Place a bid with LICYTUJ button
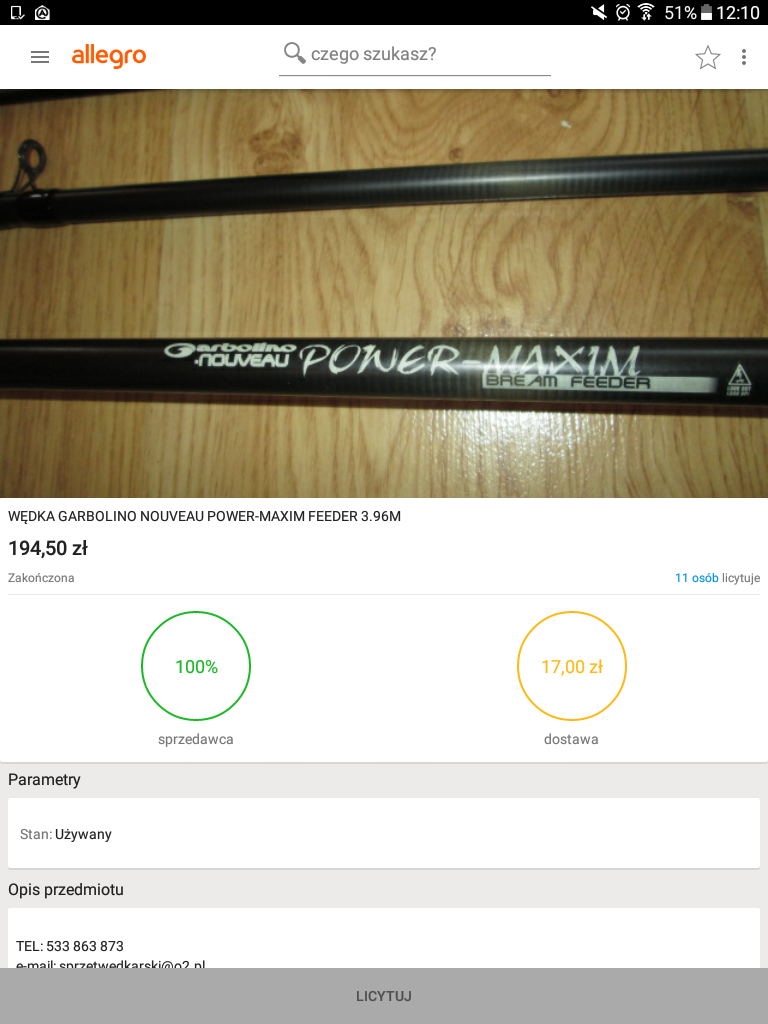This screenshot has width=768, height=1024. tap(384, 996)
